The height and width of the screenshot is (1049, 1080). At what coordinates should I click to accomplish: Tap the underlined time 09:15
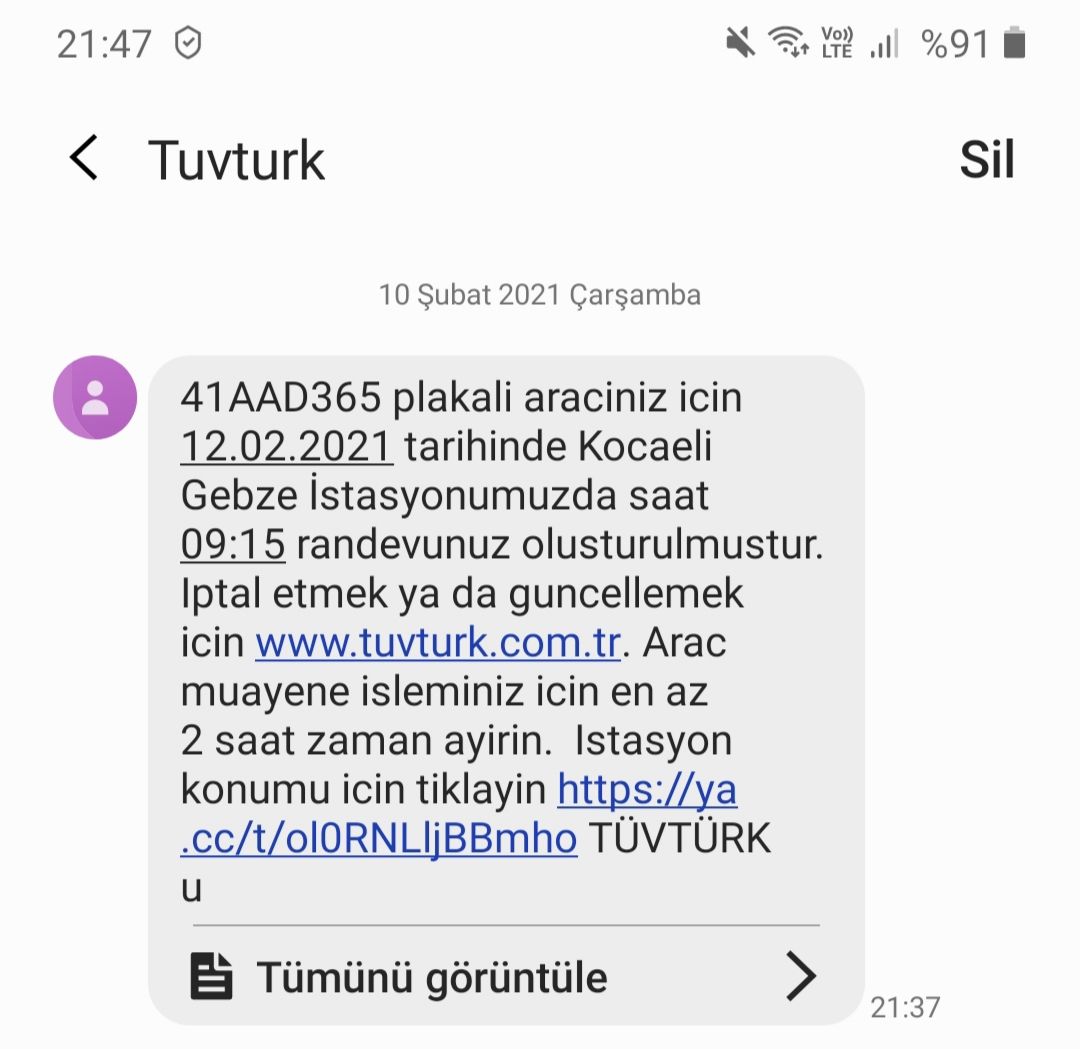(233, 545)
